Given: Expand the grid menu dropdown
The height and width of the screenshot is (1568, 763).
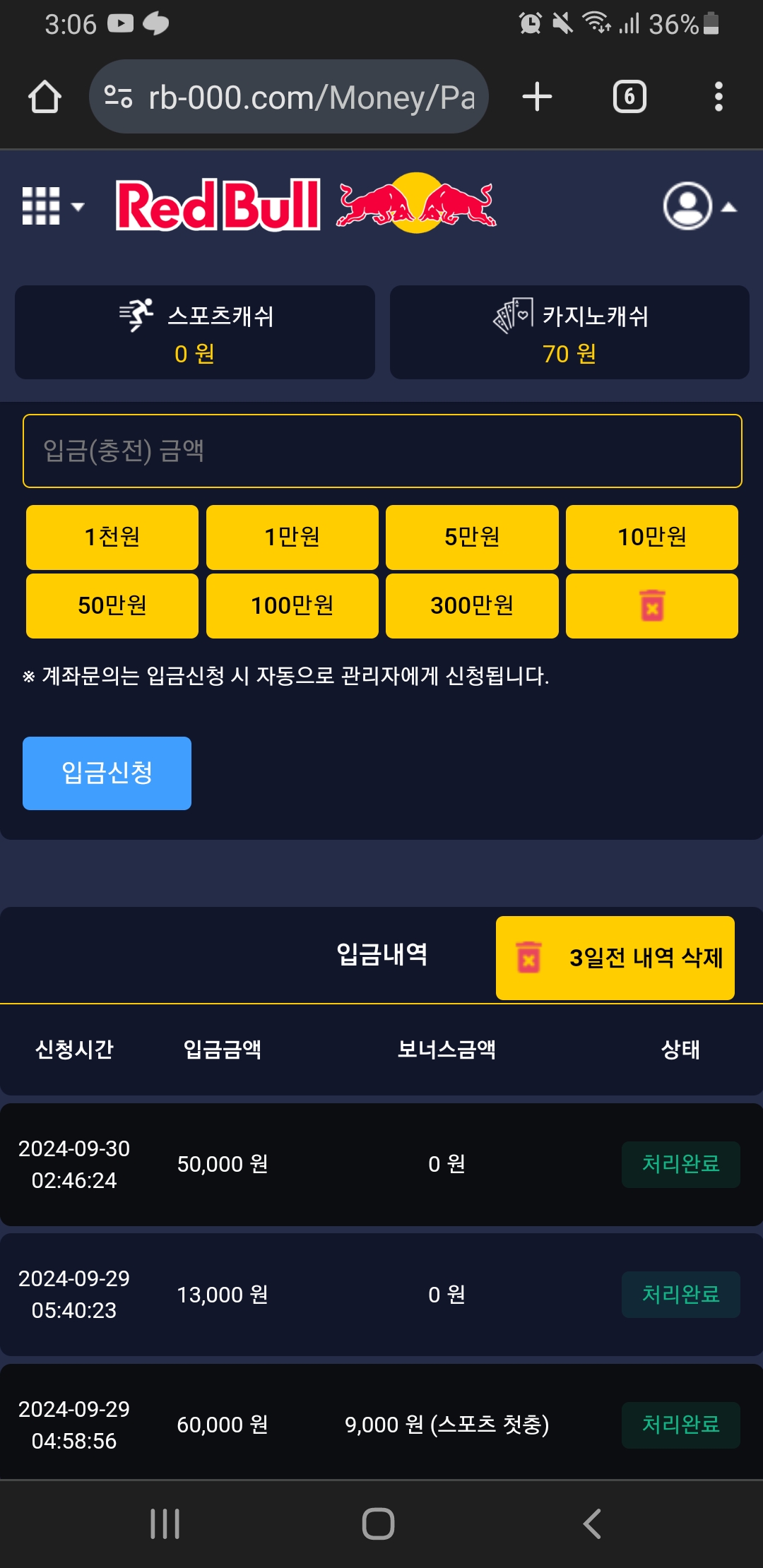Looking at the screenshot, I should click(53, 206).
